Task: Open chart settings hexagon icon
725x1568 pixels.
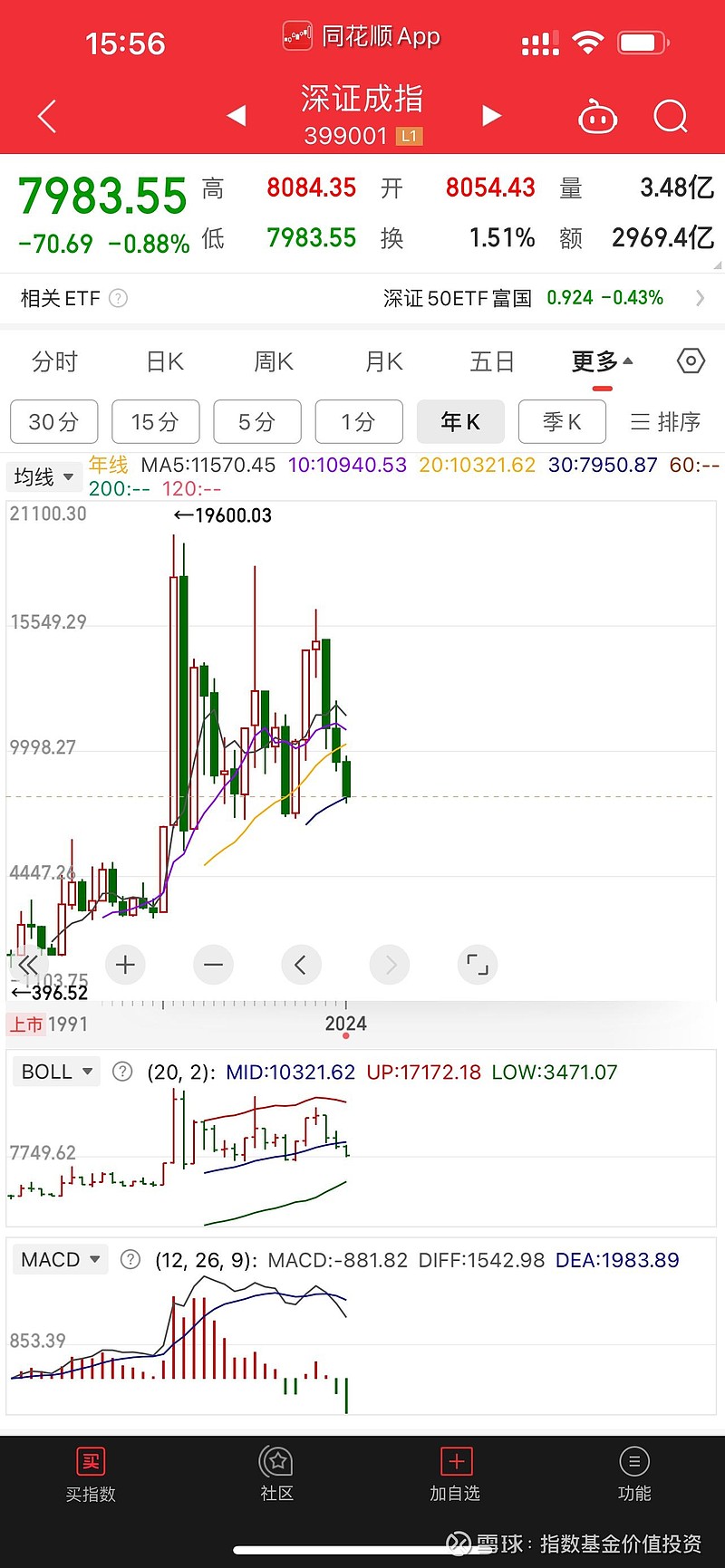Action: tap(691, 361)
